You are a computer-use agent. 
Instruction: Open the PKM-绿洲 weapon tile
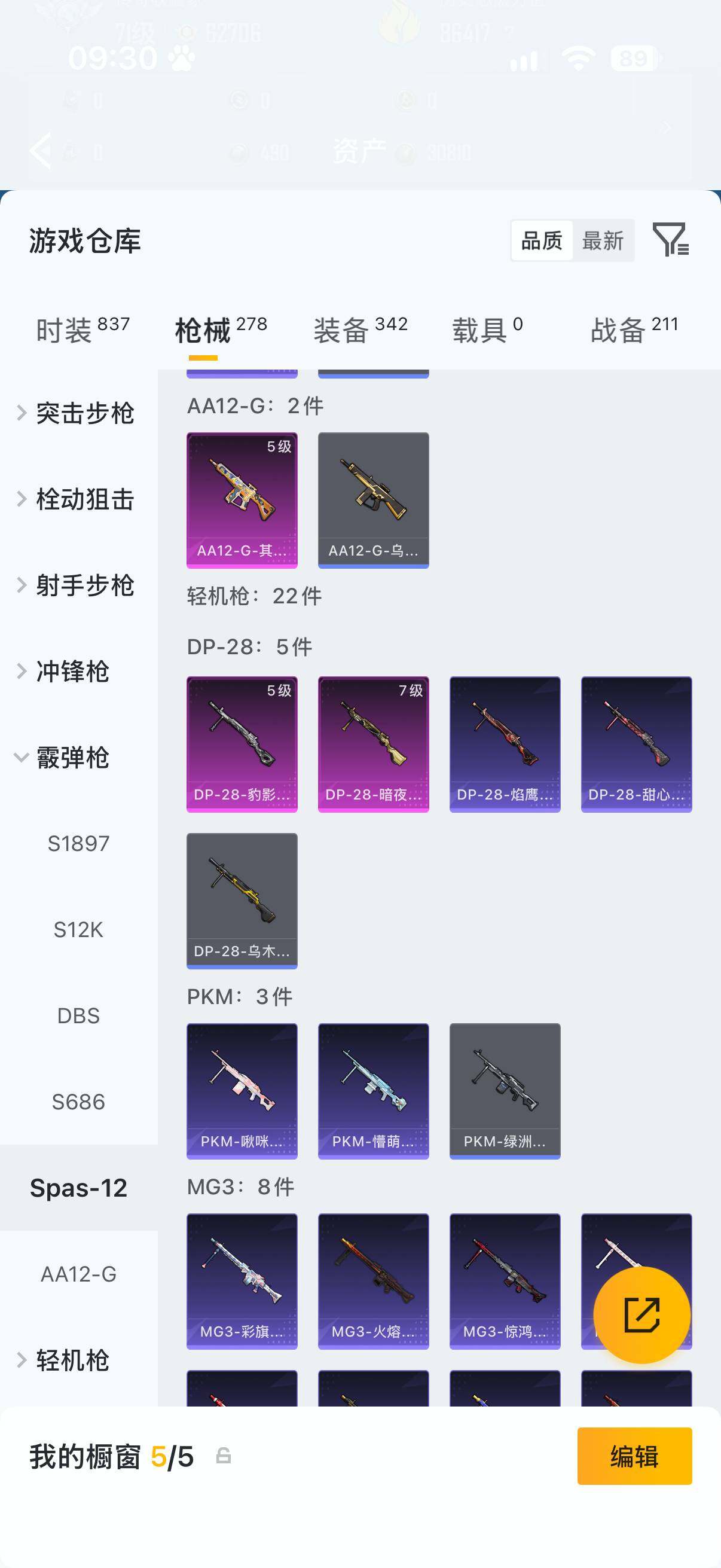click(505, 1091)
